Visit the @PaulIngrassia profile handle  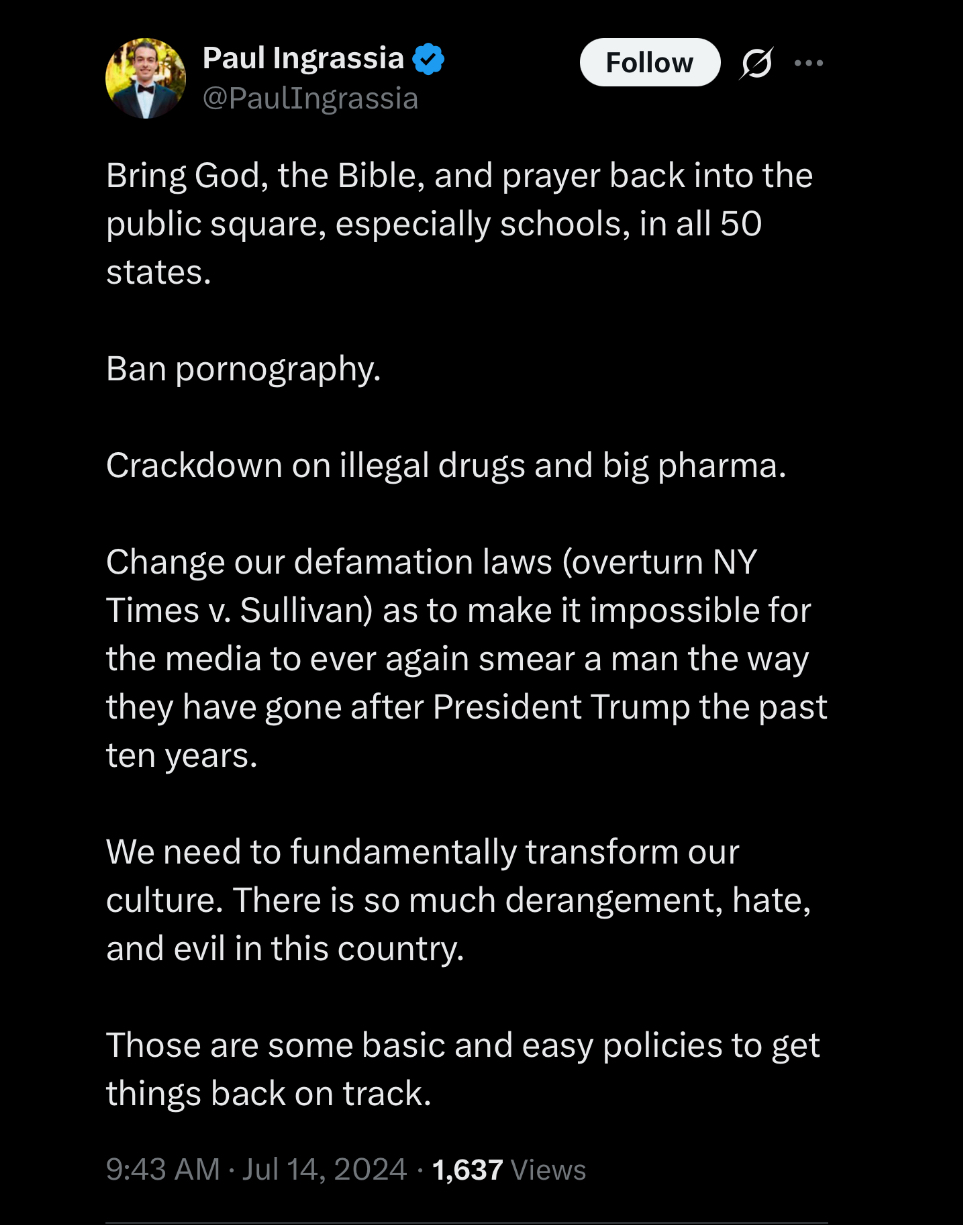[x=310, y=98]
